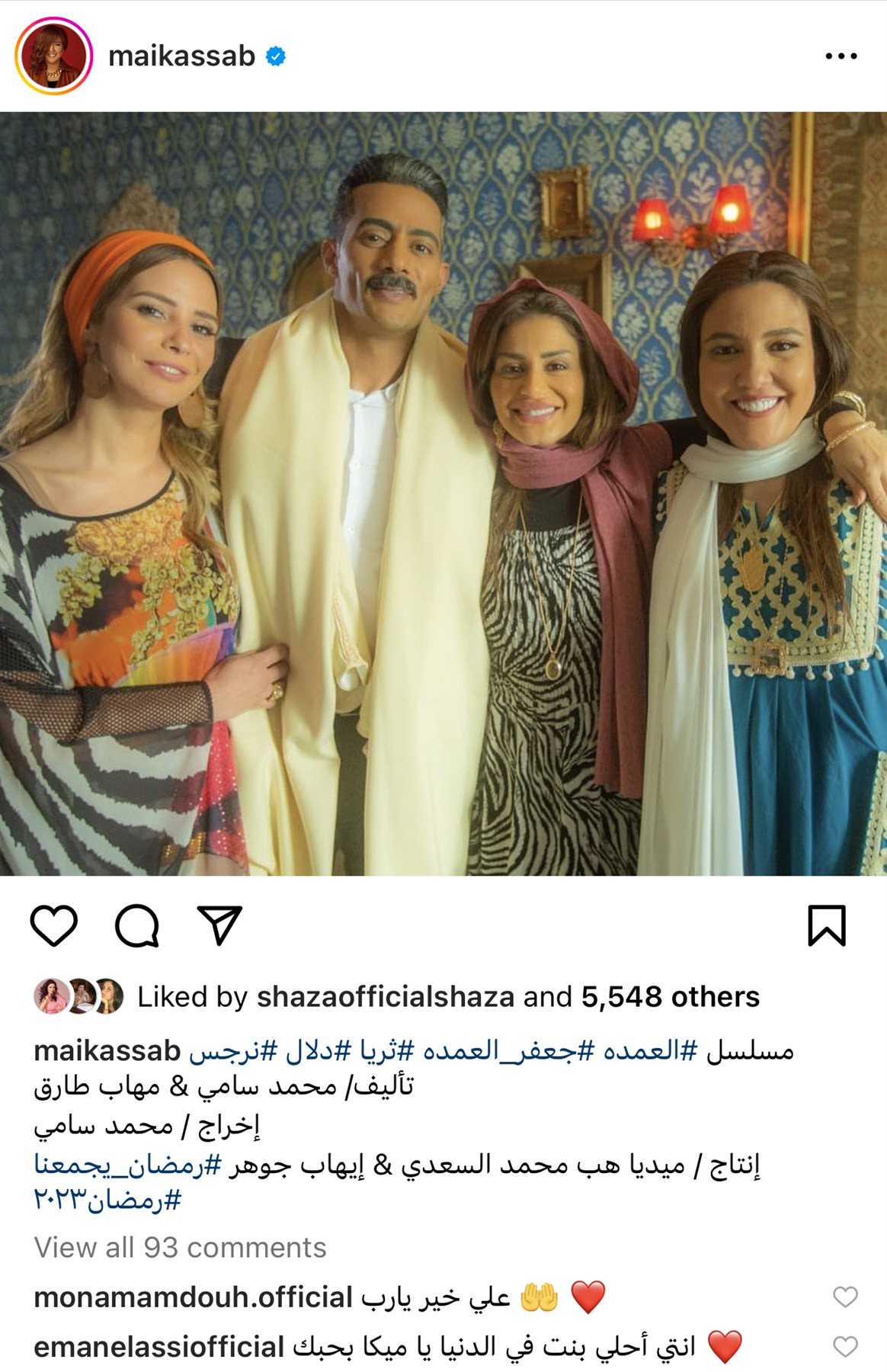Open hashtag #رمضان_يجمعنا in caption
The image size is (887, 1372).
click(128, 1165)
